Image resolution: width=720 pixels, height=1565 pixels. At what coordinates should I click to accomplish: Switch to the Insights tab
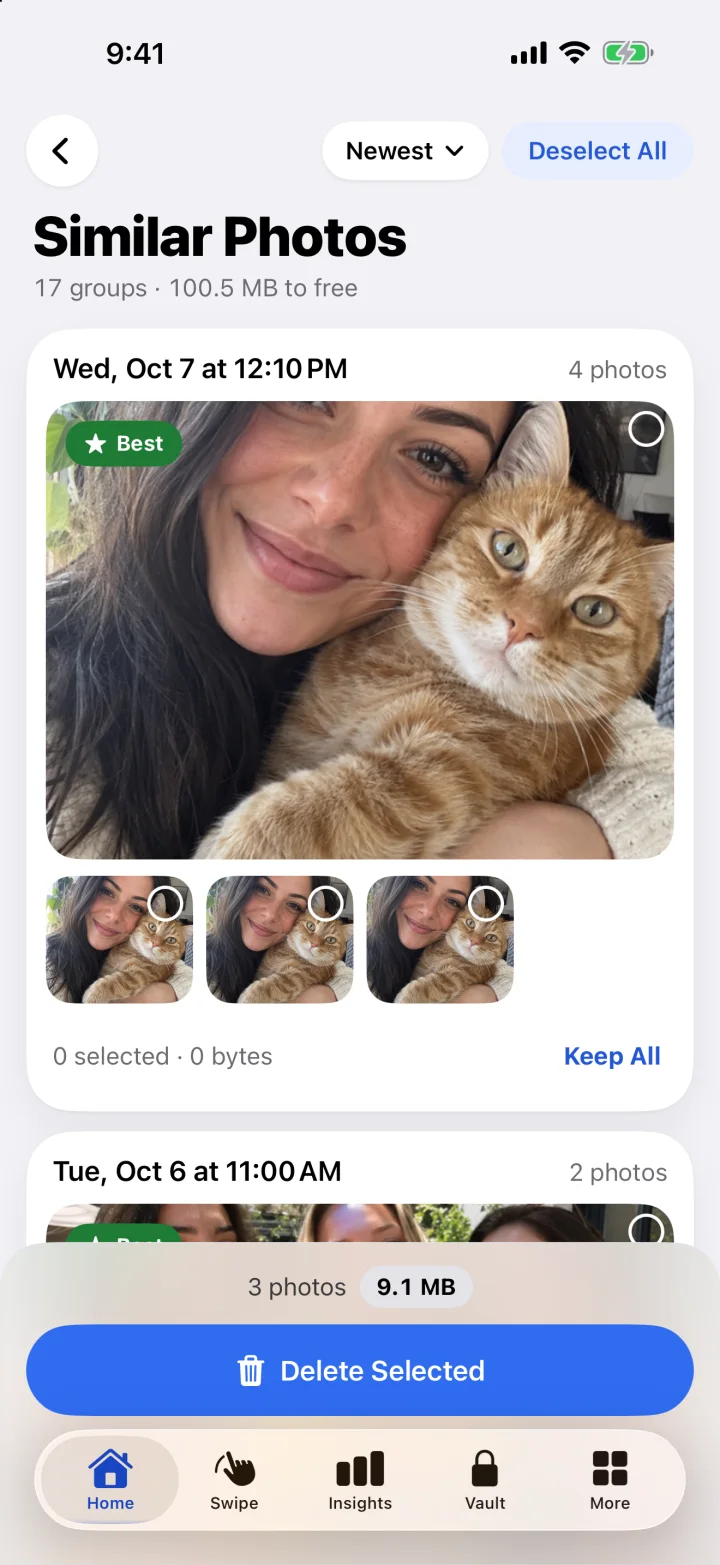click(x=360, y=1481)
